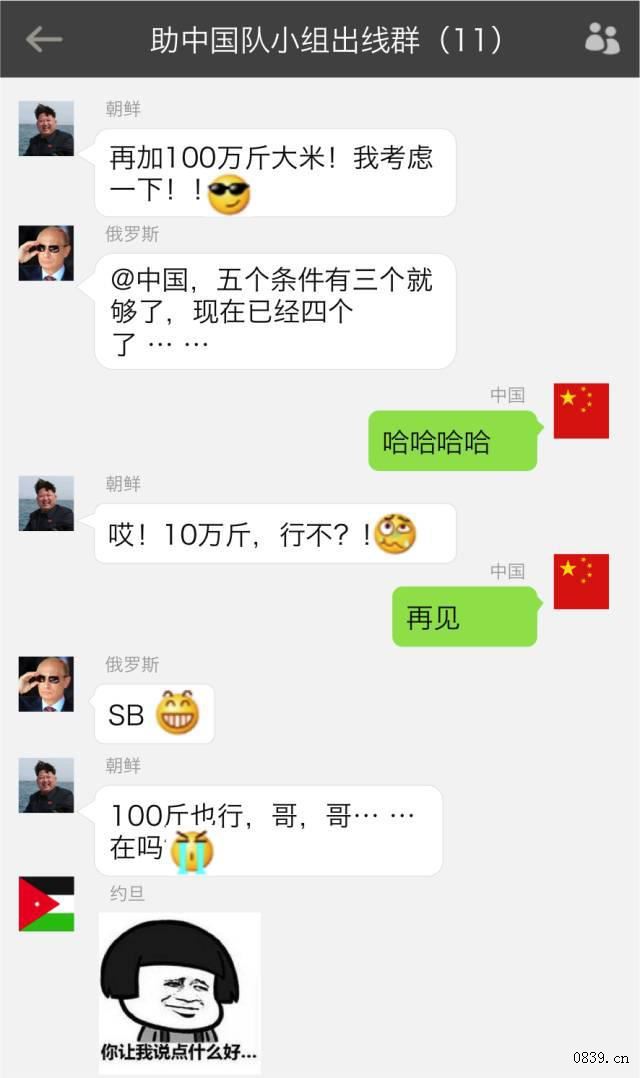Go back from the group chat

point(44,39)
